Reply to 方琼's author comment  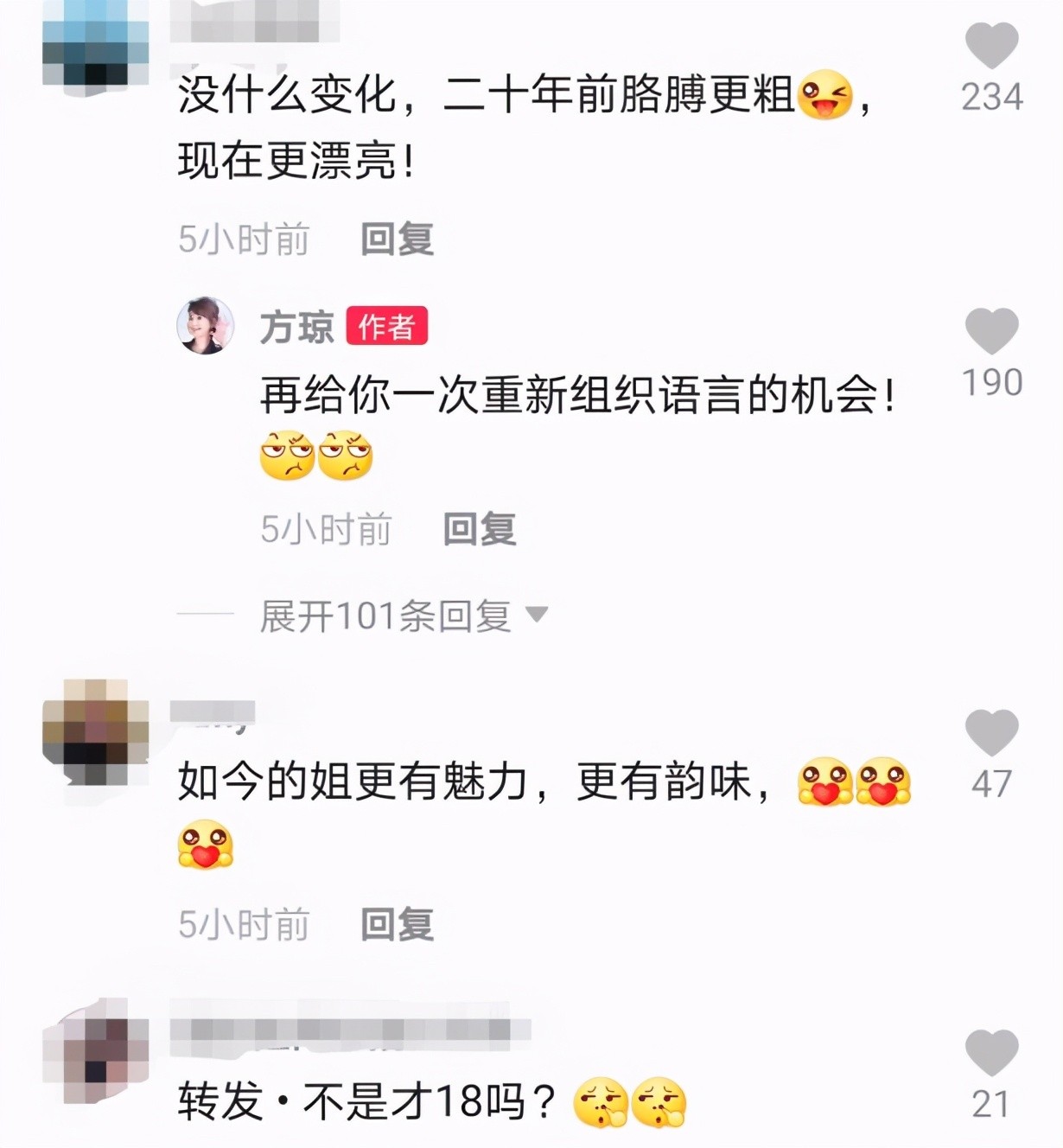point(480,529)
